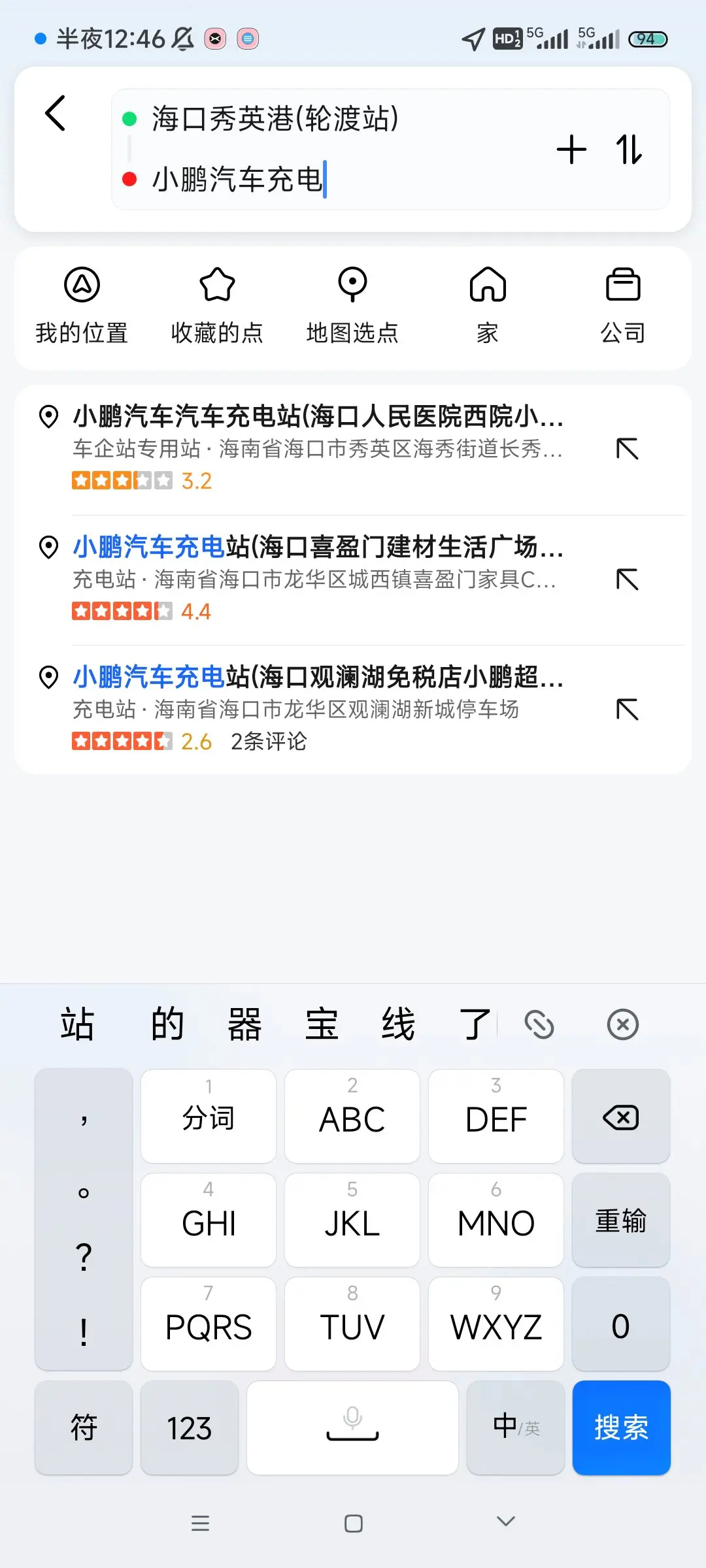This screenshot has height=1568, width=706.
Task: Fill the query with the 海口人民医院西院 suggestion arrow
Action: (x=627, y=449)
